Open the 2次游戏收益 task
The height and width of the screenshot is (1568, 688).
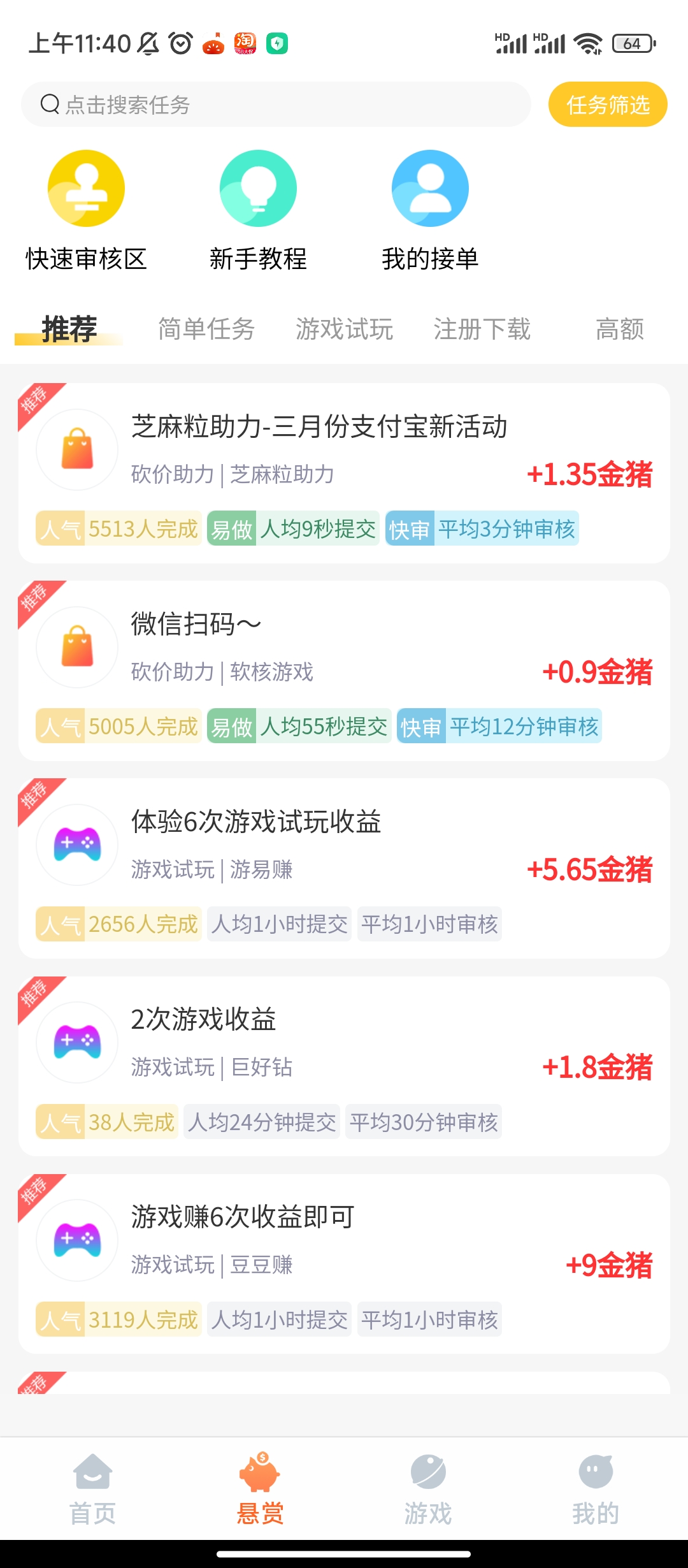[344, 1066]
